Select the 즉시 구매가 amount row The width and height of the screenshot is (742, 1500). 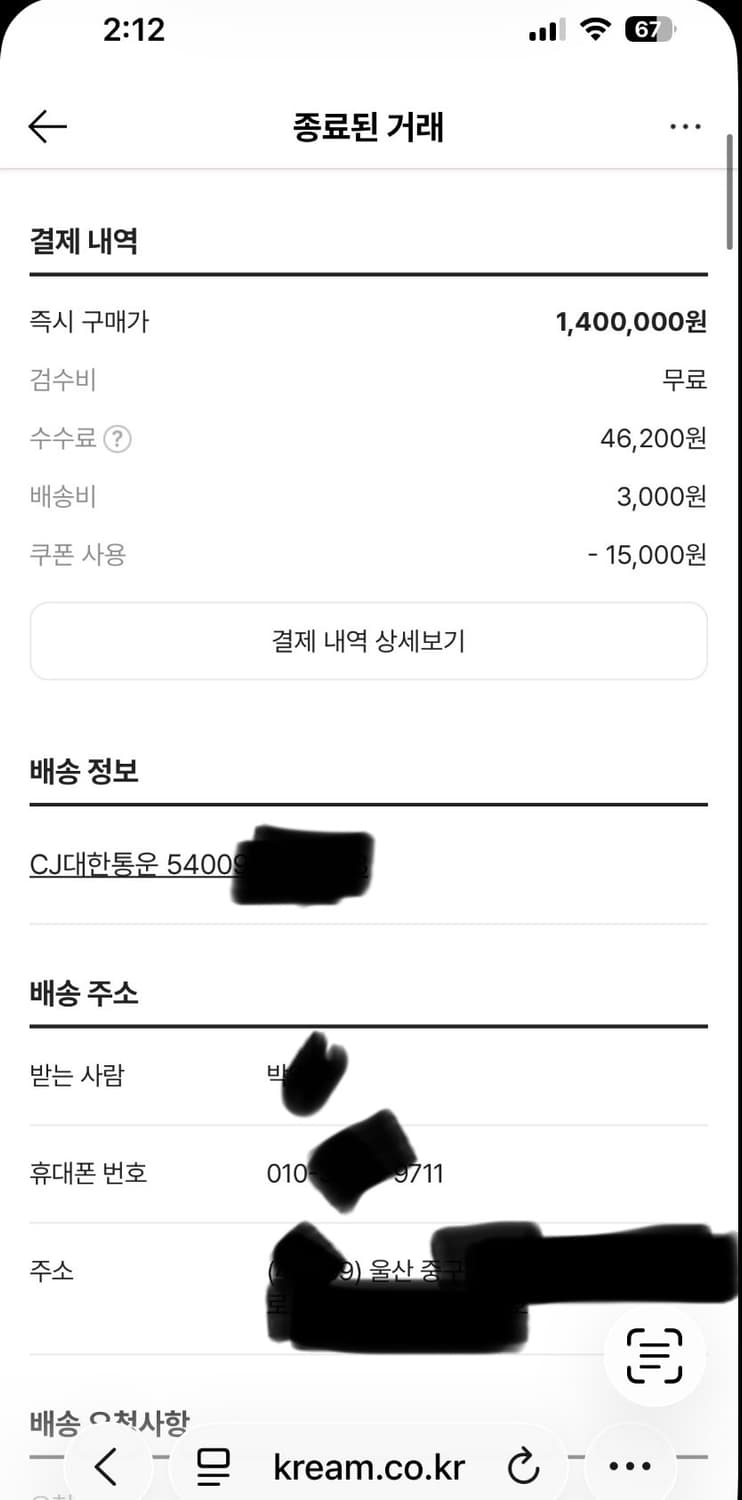pyautogui.click(x=371, y=321)
